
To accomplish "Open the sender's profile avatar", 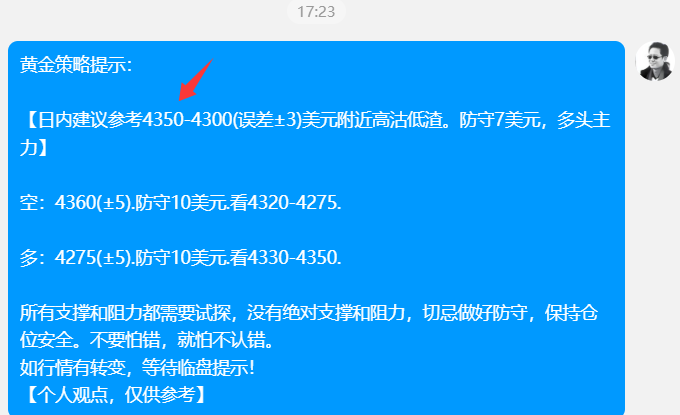I will click(x=655, y=62).
